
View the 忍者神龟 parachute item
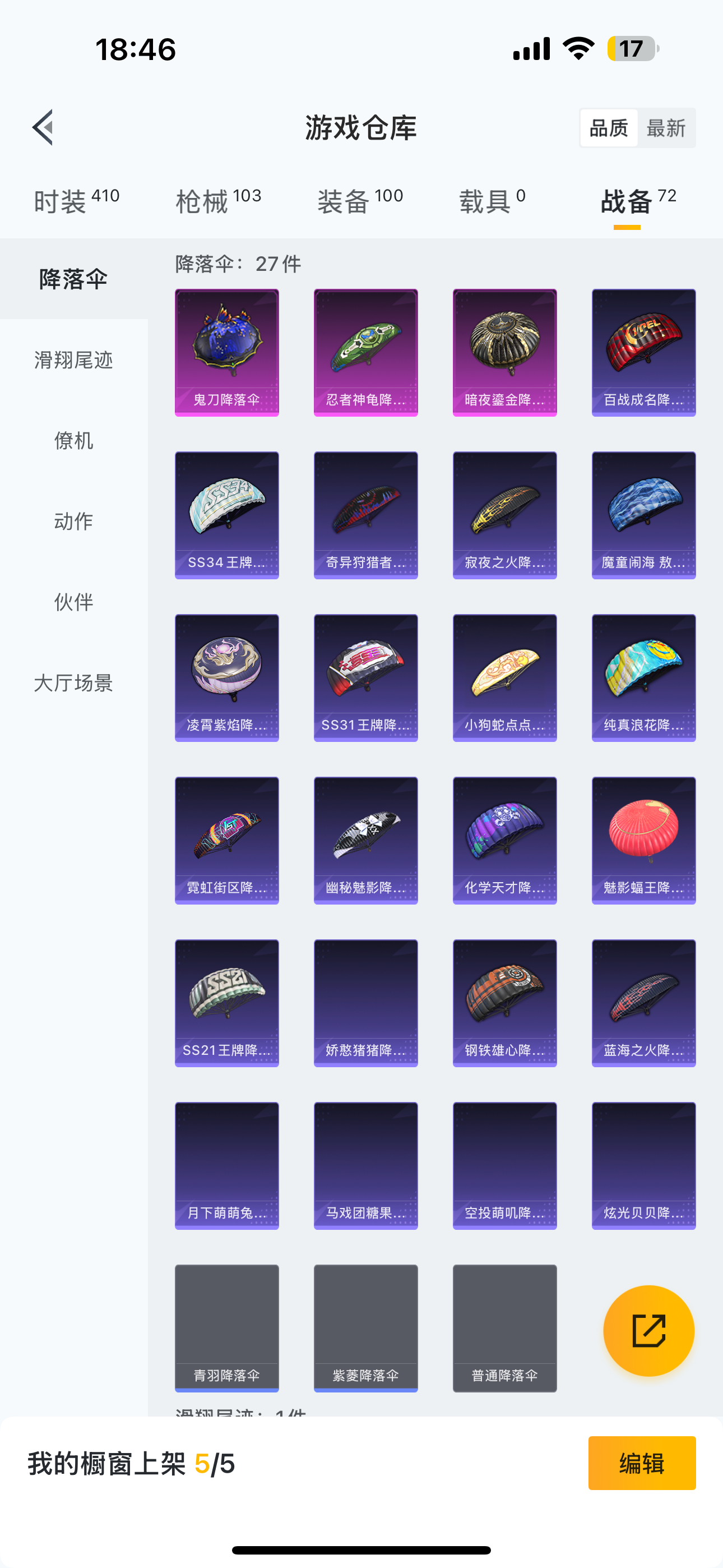tap(366, 352)
